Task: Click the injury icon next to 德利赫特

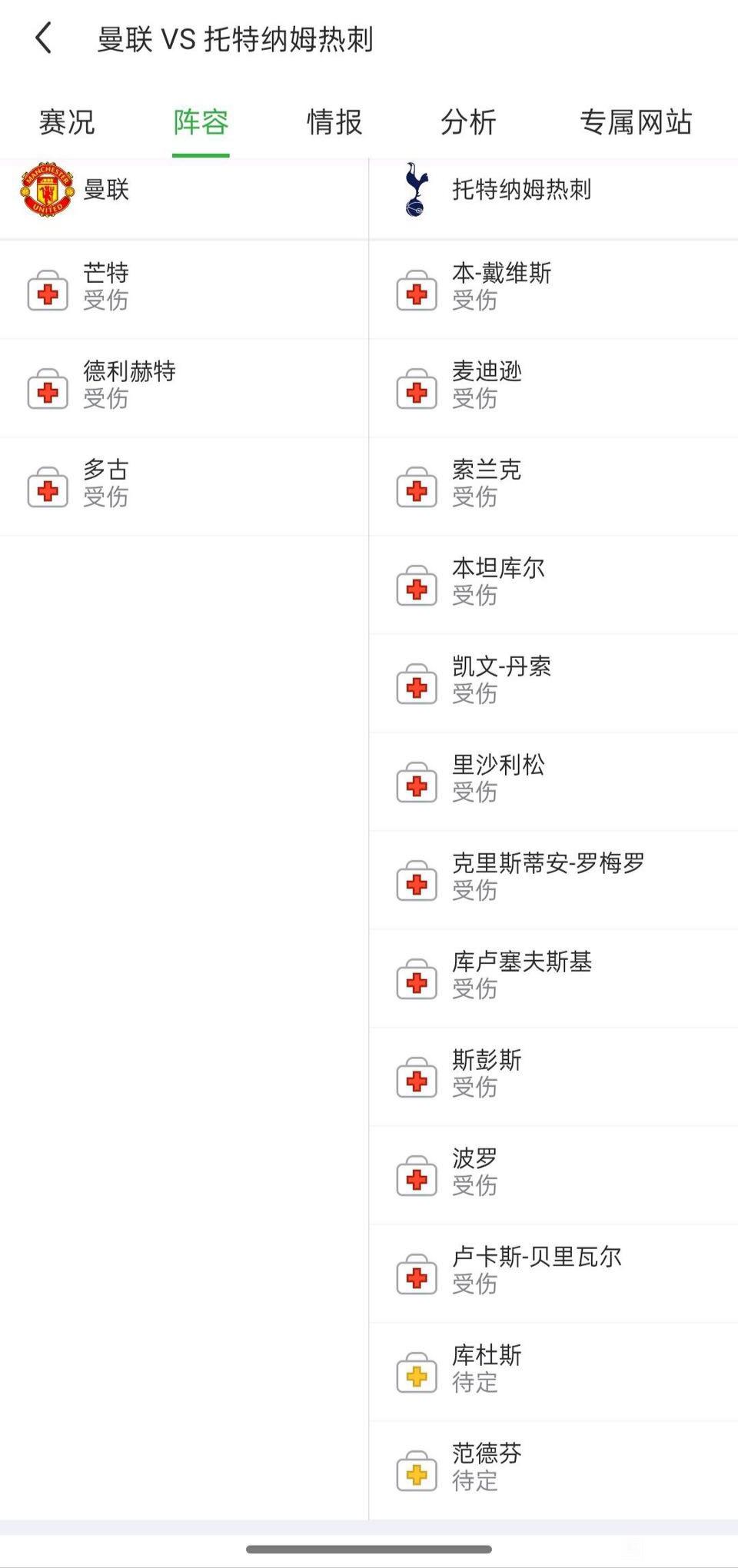Action: click(x=48, y=388)
